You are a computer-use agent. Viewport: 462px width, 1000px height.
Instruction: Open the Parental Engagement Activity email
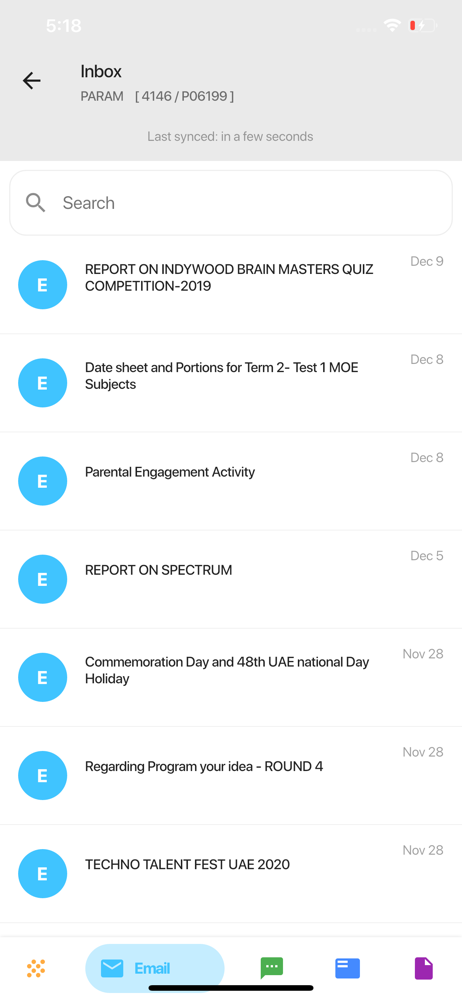pyautogui.click(x=231, y=481)
